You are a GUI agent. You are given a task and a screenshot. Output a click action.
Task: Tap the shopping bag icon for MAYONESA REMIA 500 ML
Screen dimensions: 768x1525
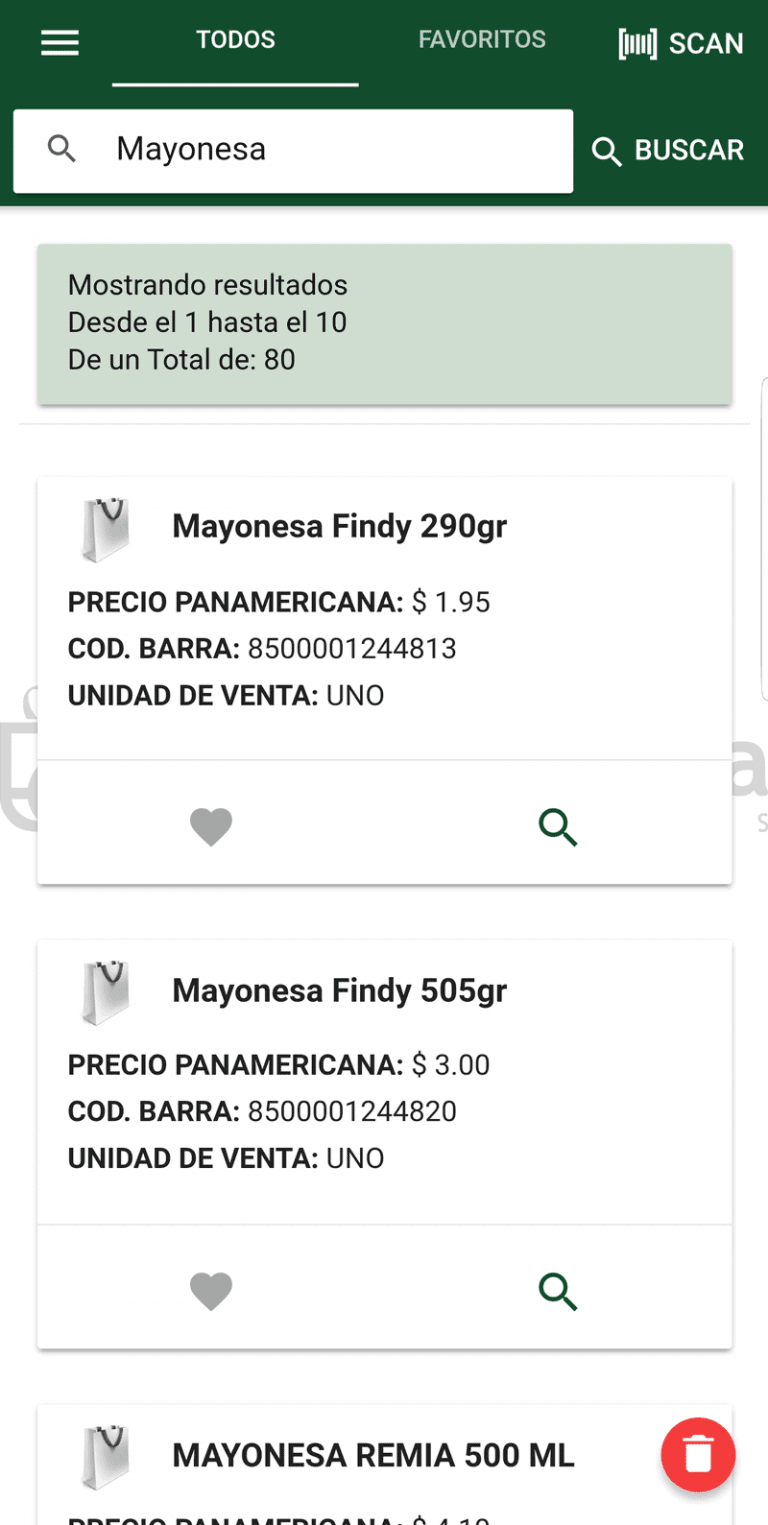pos(104,1456)
